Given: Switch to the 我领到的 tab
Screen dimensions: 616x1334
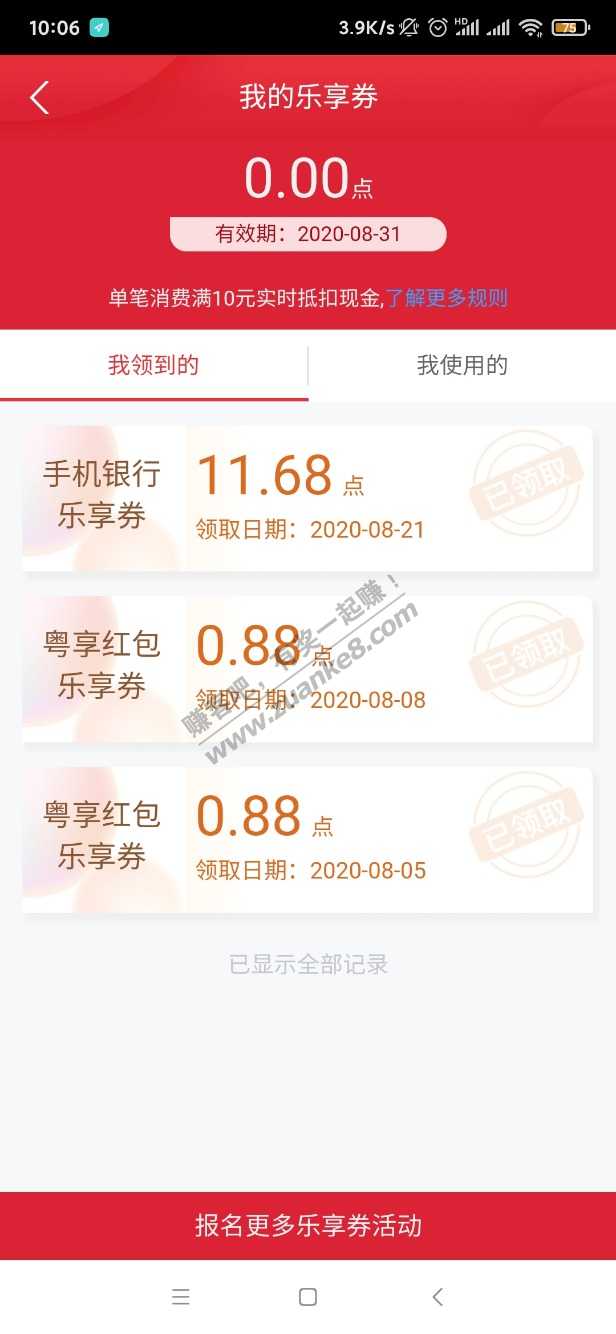Looking at the screenshot, I should click(154, 366).
